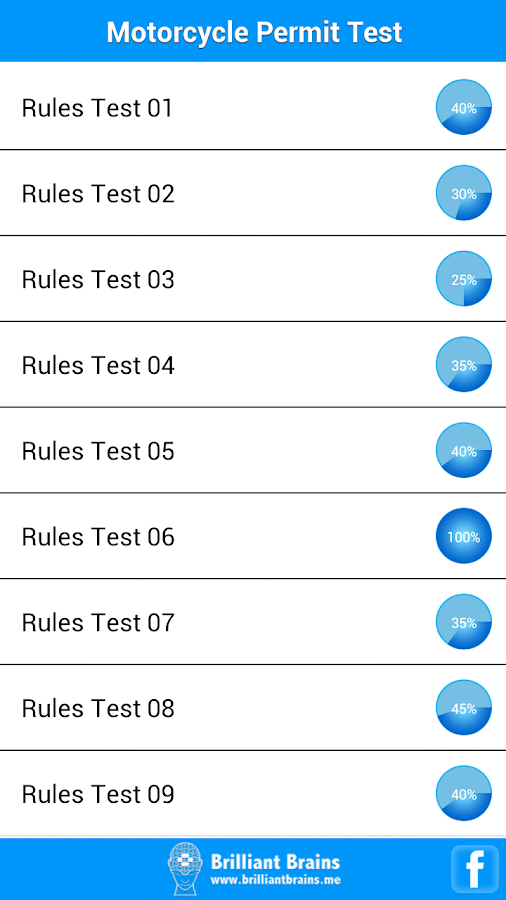Viewport: 506px width, 900px height.
Task: Choose Rules Test 07
Action: (253, 622)
